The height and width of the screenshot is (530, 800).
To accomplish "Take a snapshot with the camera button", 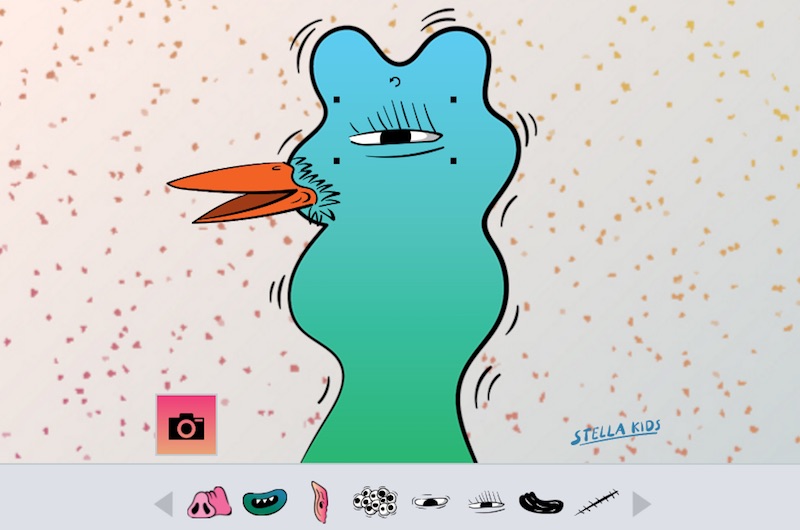I will point(186,425).
